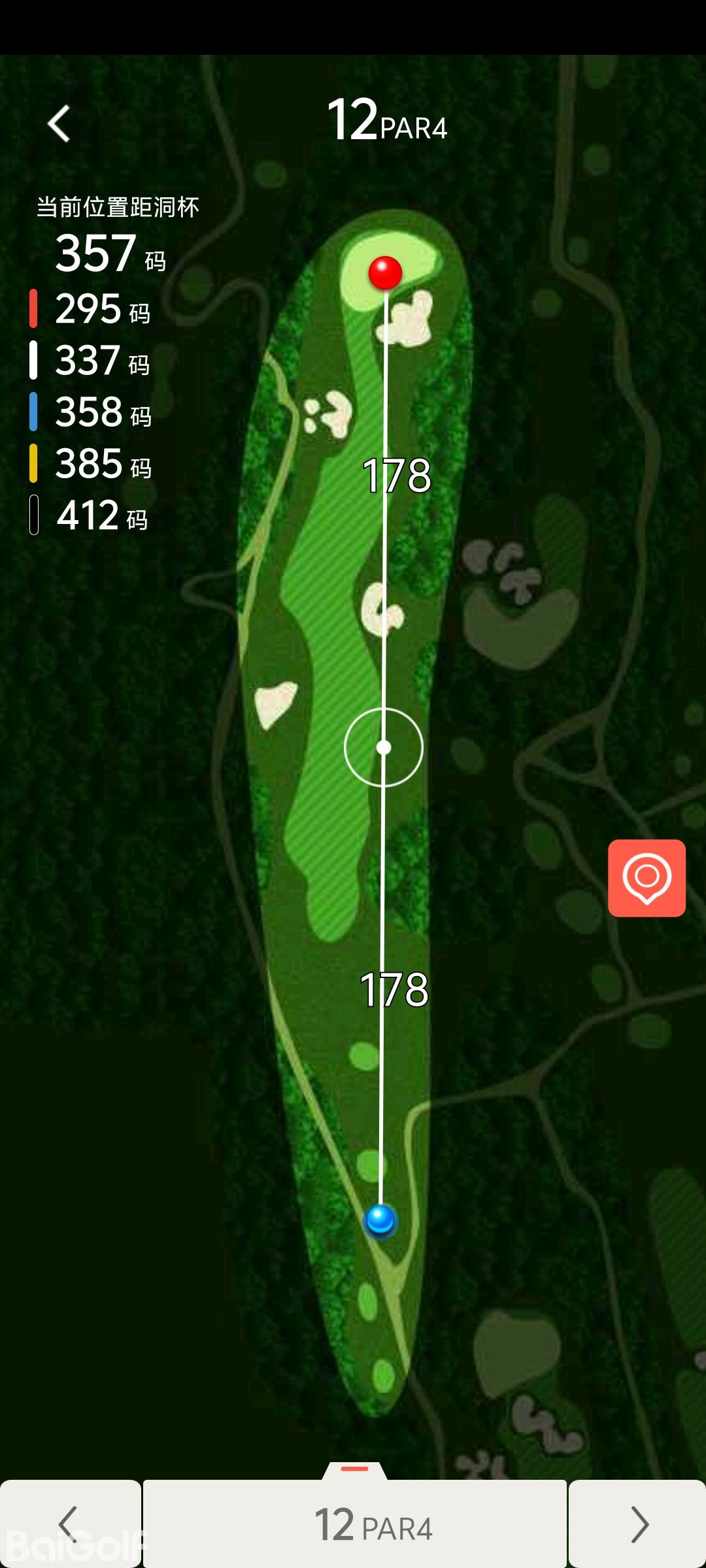Tap the white target circle on fairway
706x1568 pixels.
(x=384, y=747)
